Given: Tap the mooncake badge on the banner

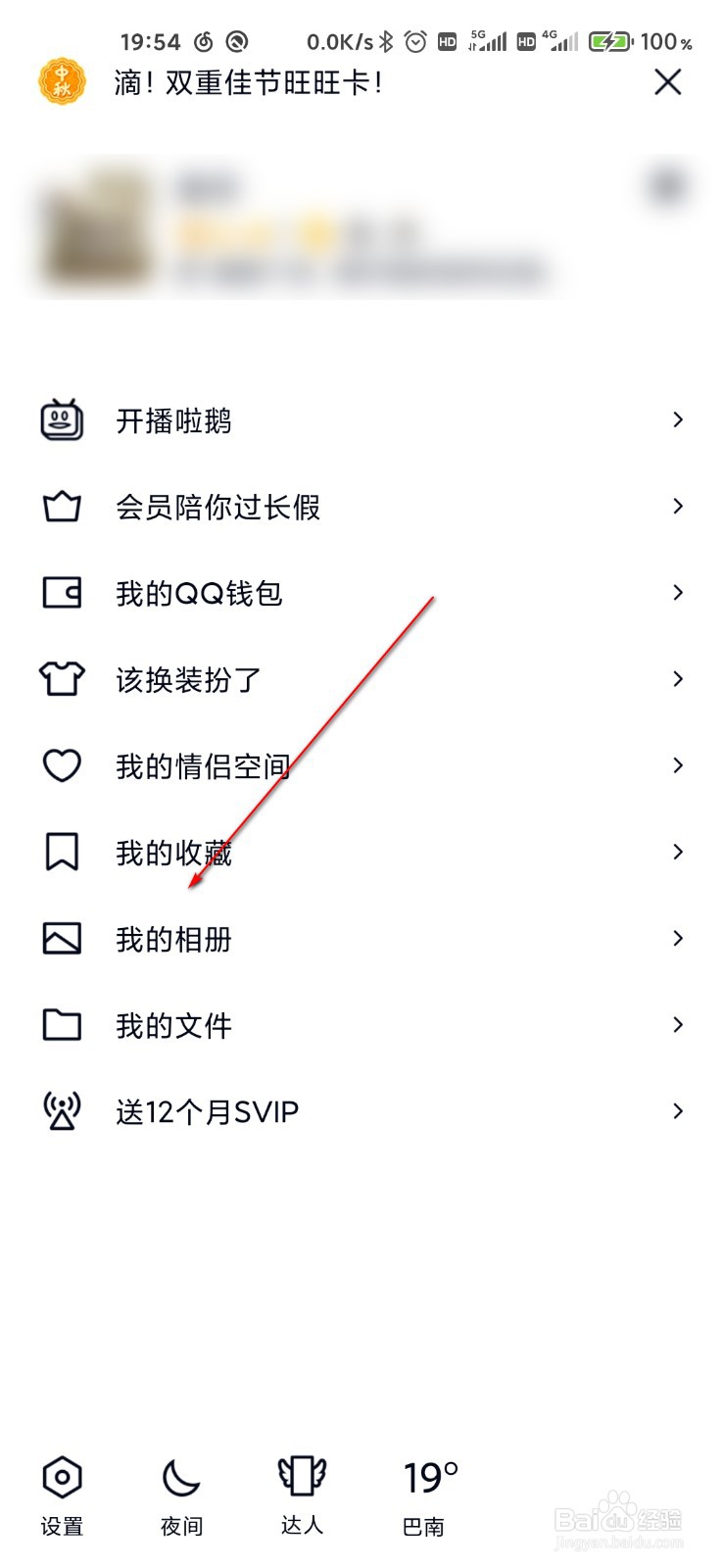Looking at the screenshot, I should [x=61, y=83].
